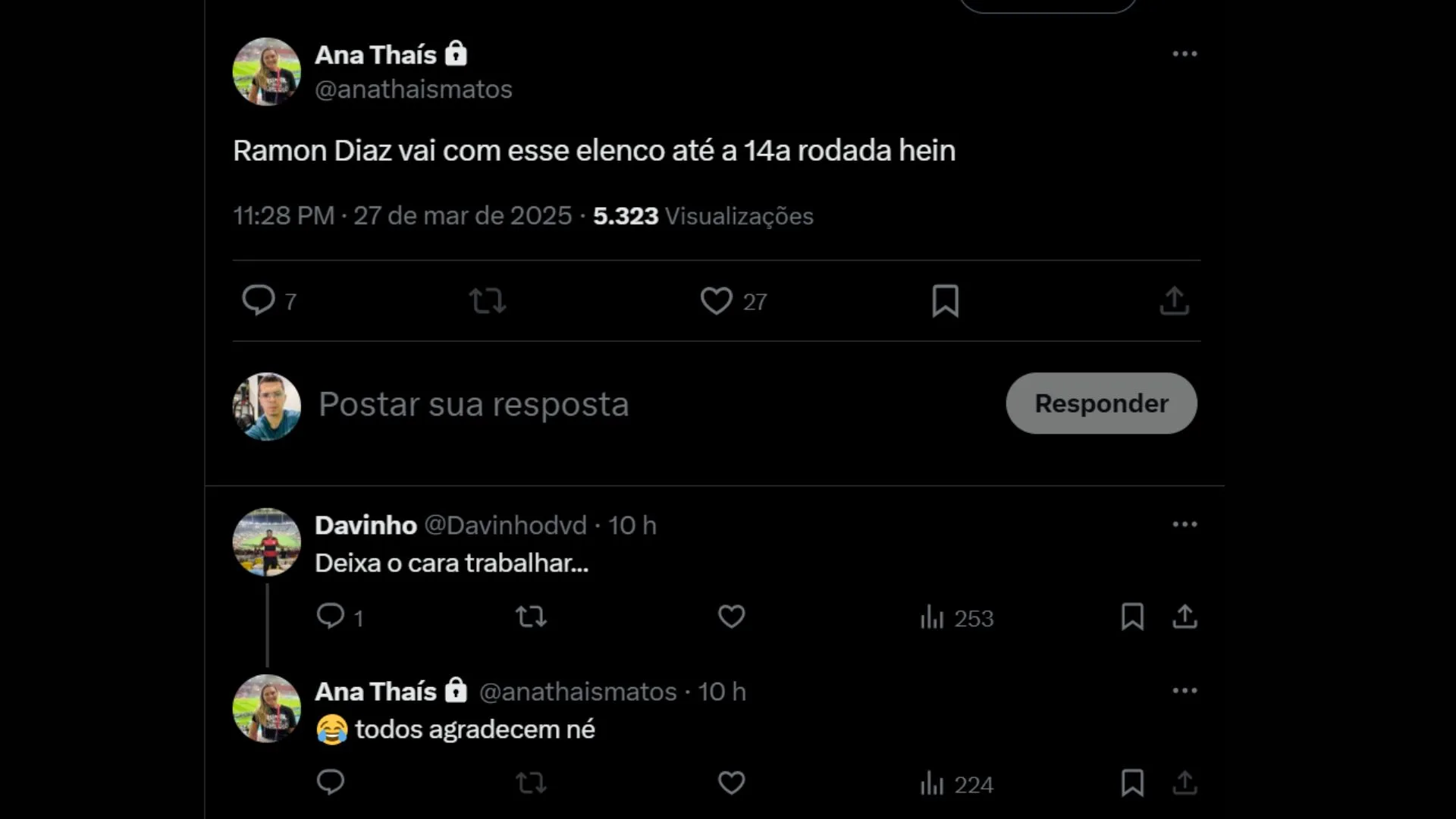Screen dimensions: 1456x819
Task: Bookmark the main post by Ana Thaís
Action: click(945, 301)
